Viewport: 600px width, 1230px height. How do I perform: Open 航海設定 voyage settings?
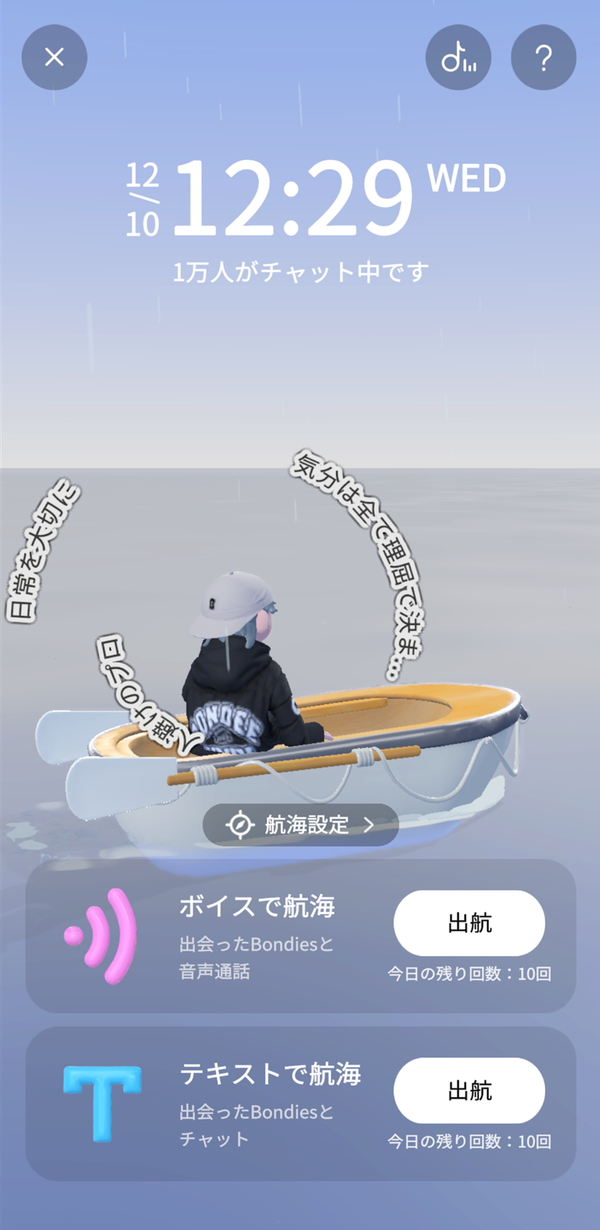click(301, 825)
